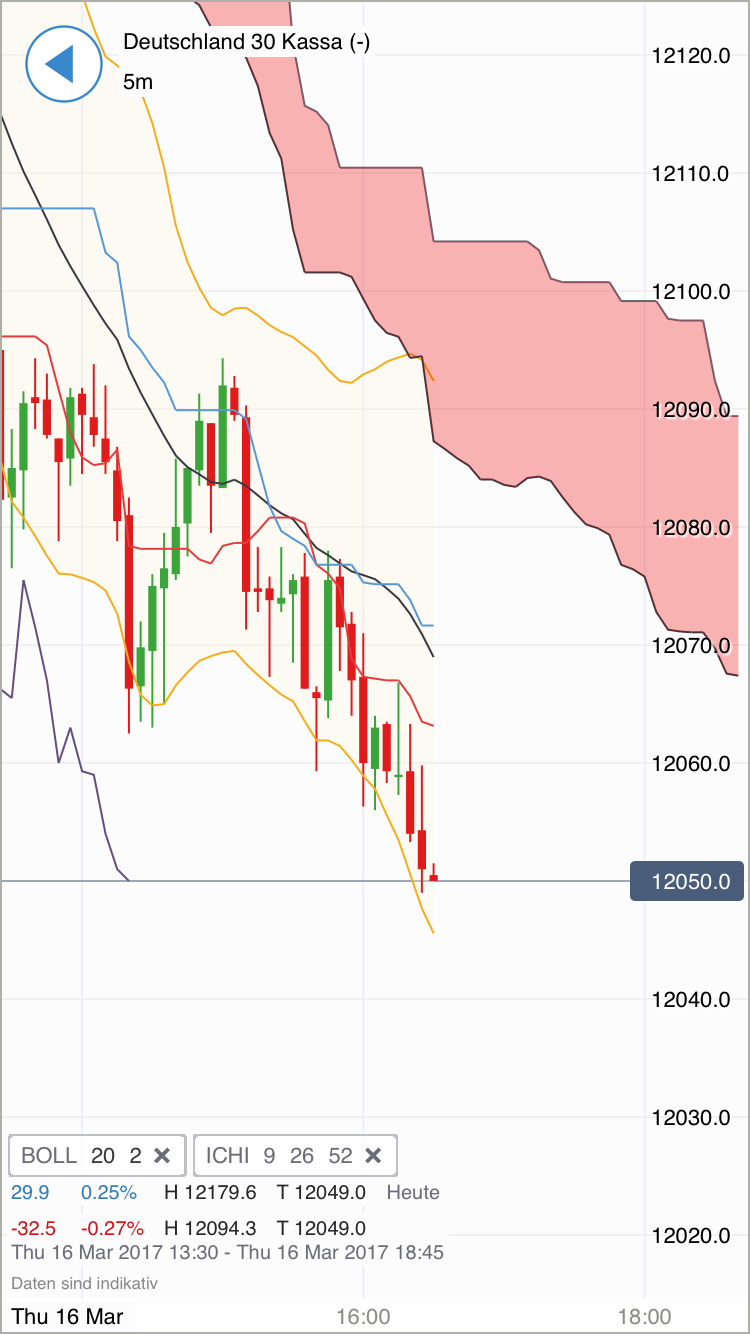Screen dimensions: 750x1334
Task: Remove the ICHI 9 26 52 indicator
Action: 373,1155
